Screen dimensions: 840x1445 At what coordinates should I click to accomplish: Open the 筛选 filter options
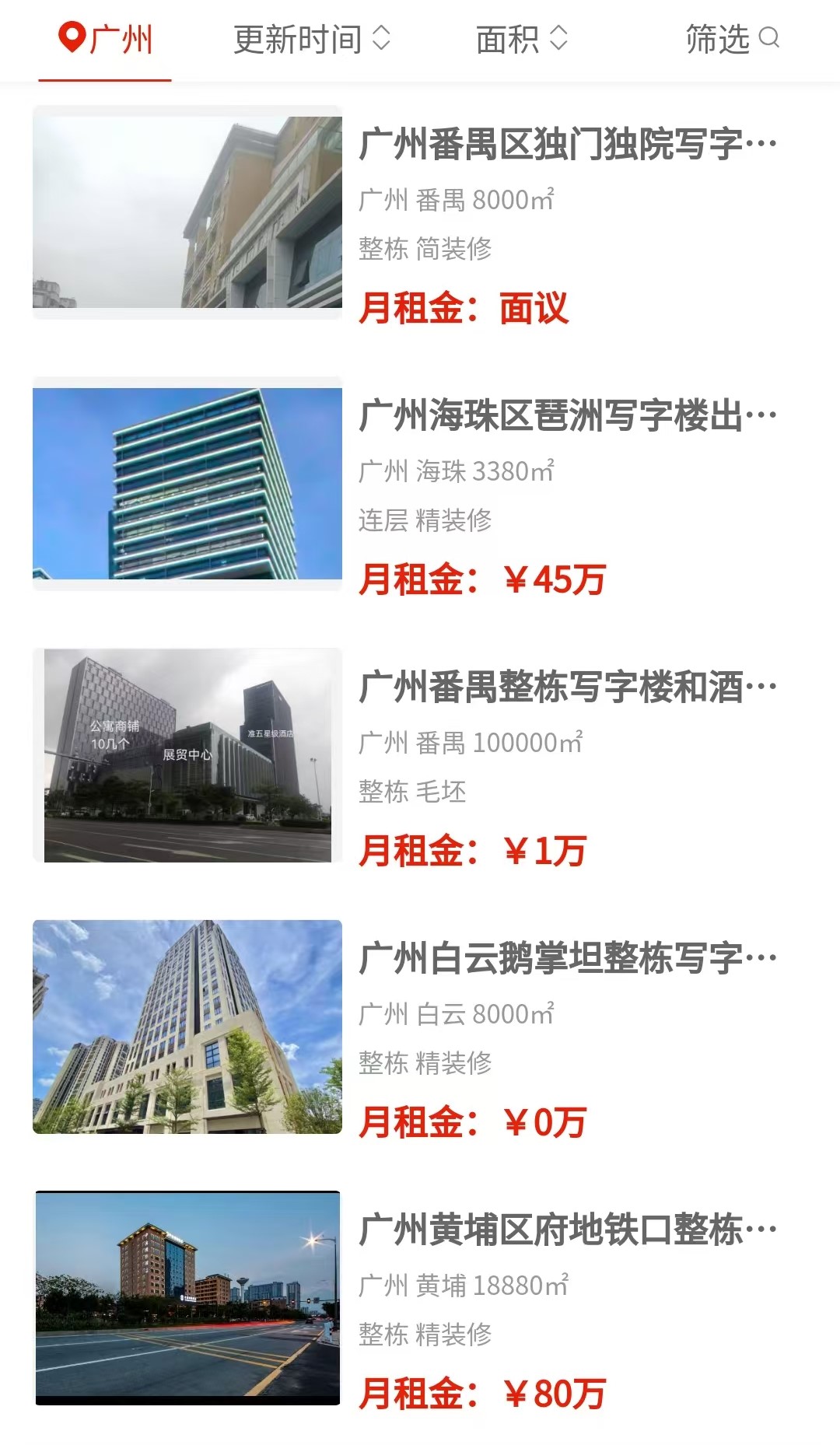732,39
